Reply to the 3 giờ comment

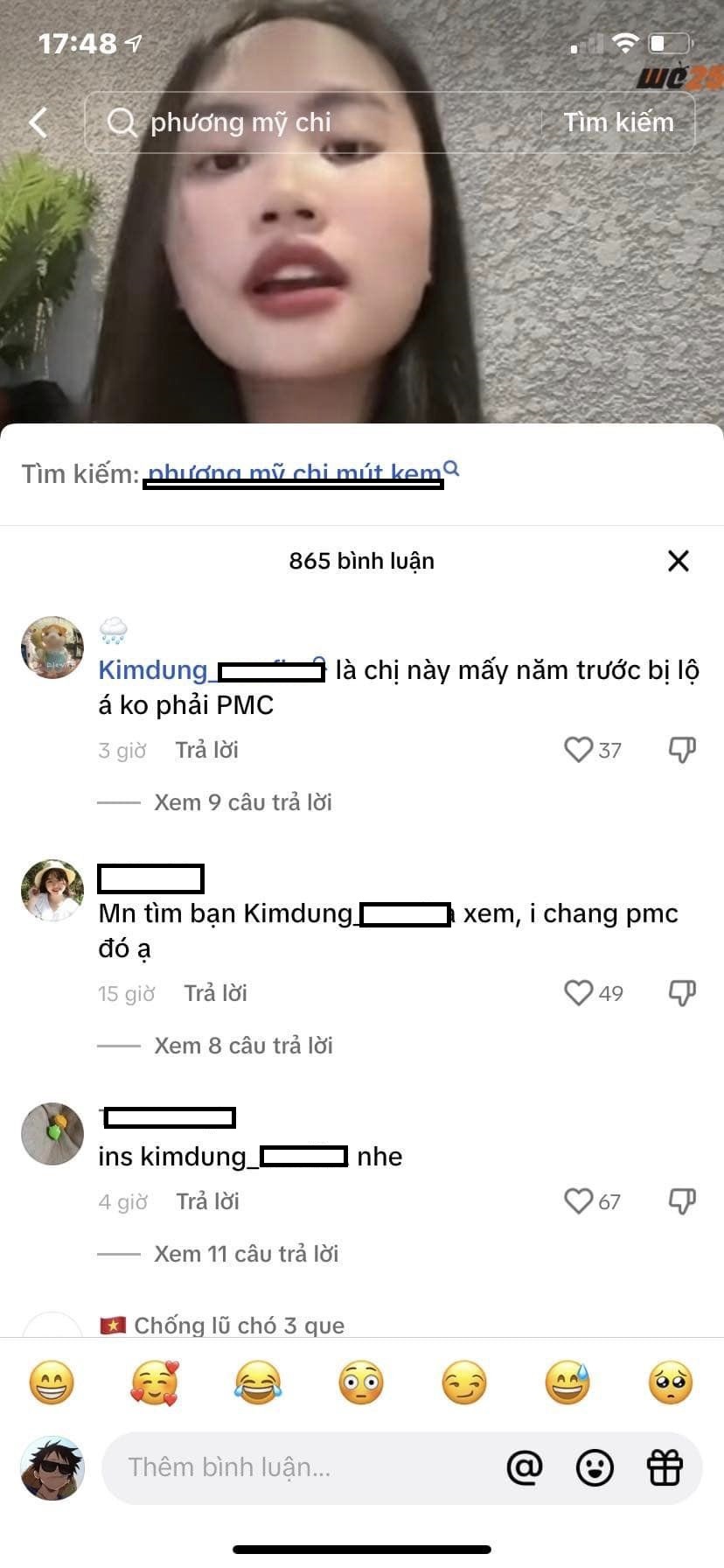click(206, 750)
